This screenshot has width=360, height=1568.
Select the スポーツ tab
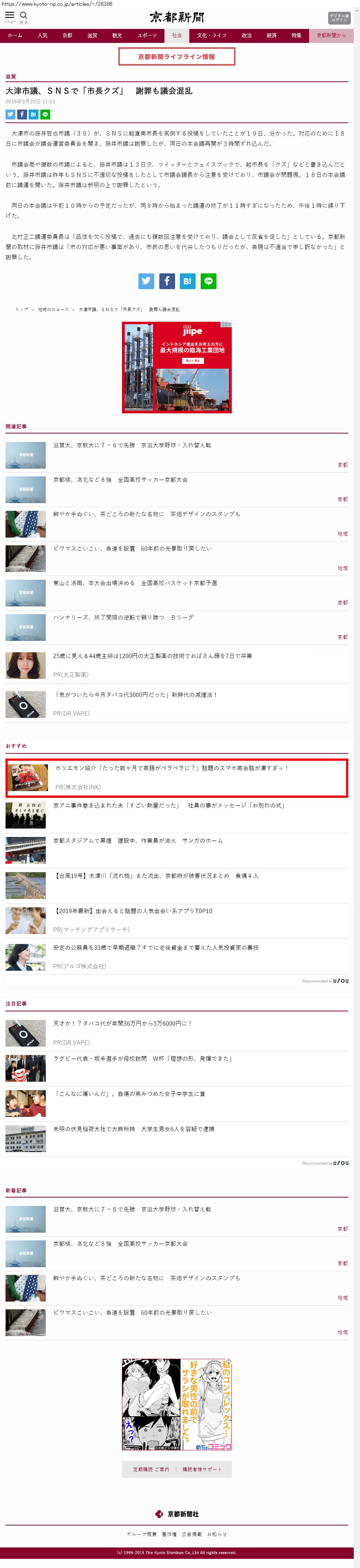click(146, 35)
